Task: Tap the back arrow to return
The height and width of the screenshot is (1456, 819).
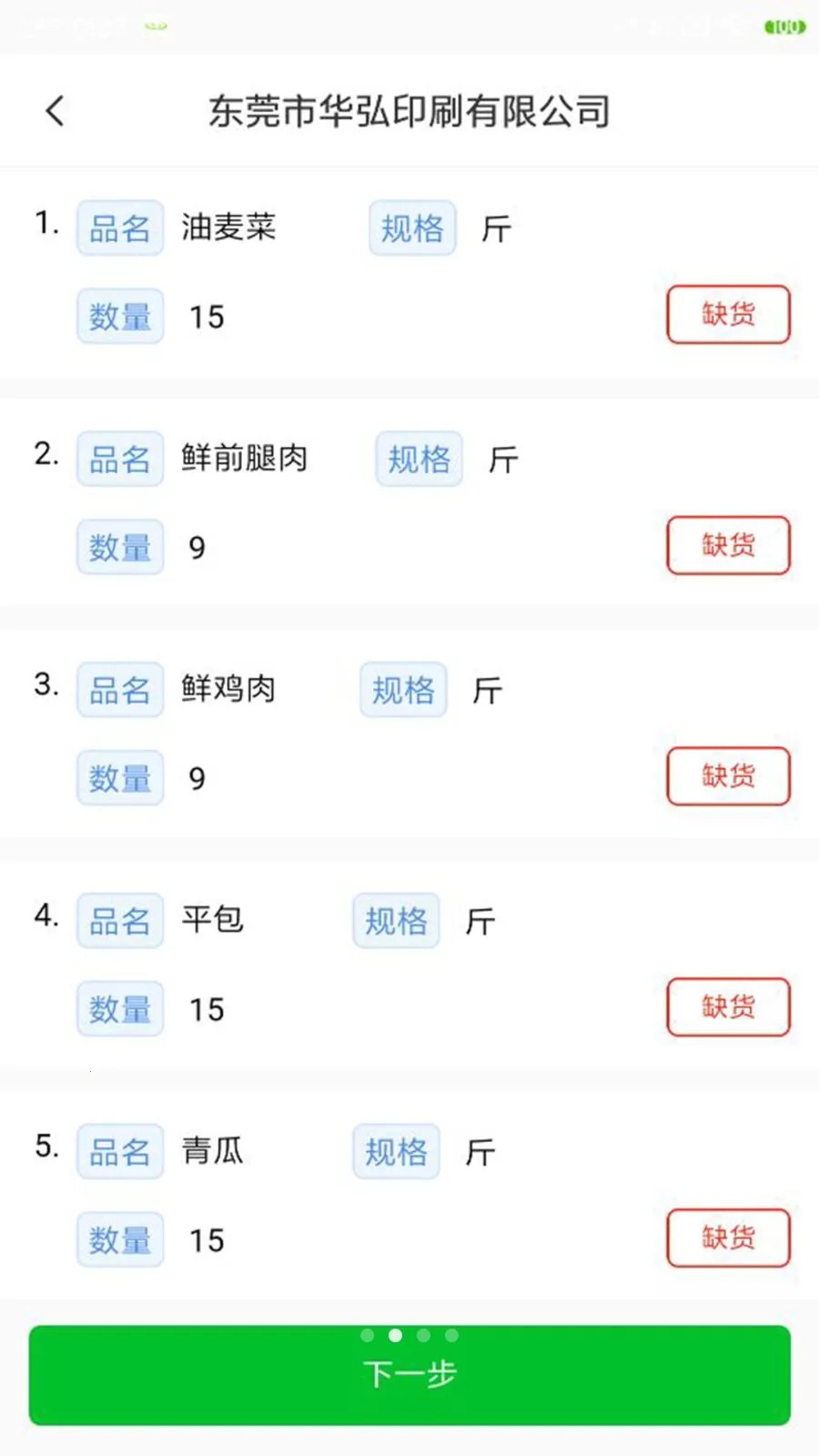Action: (x=54, y=110)
